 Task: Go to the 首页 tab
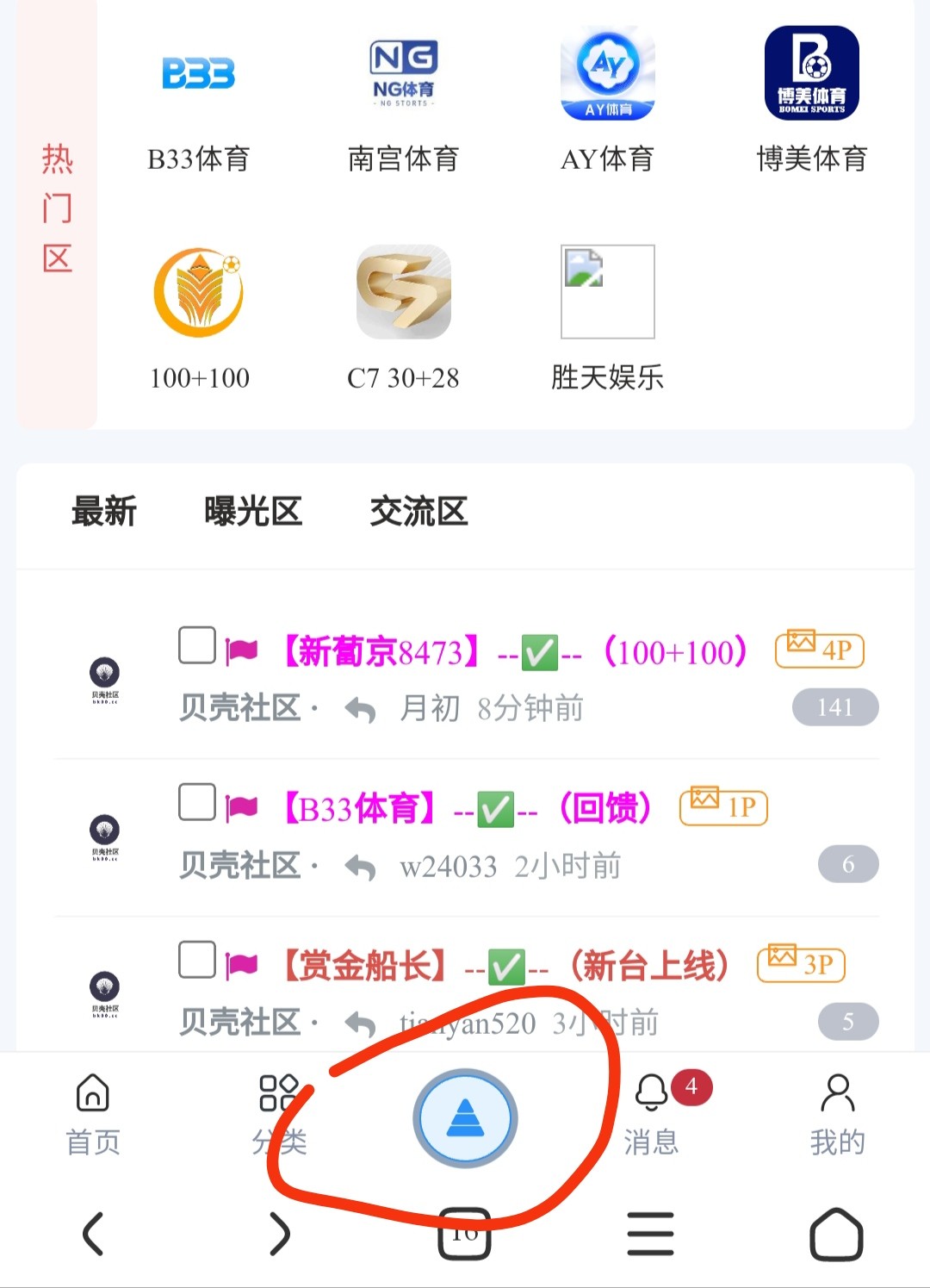(93, 1115)
